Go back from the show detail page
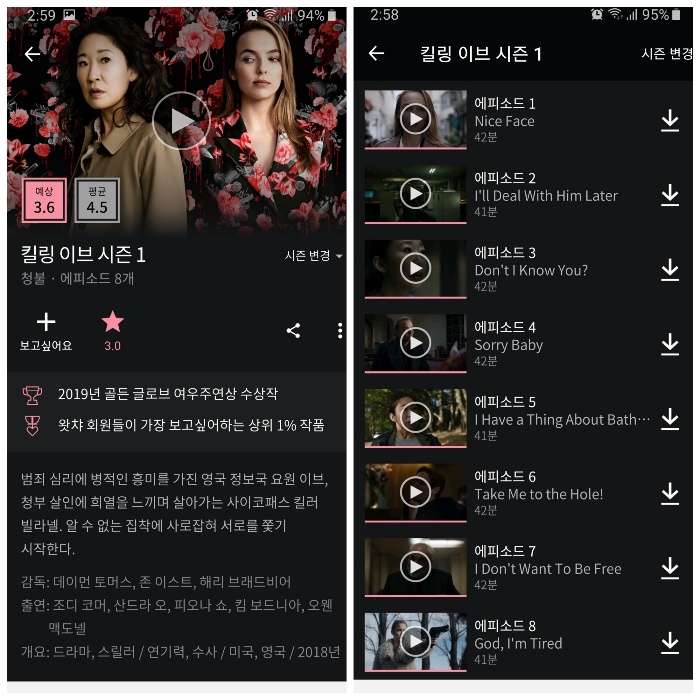Image resolution: width=700 pixels, height=700 pixels. [x=32, y=54]
